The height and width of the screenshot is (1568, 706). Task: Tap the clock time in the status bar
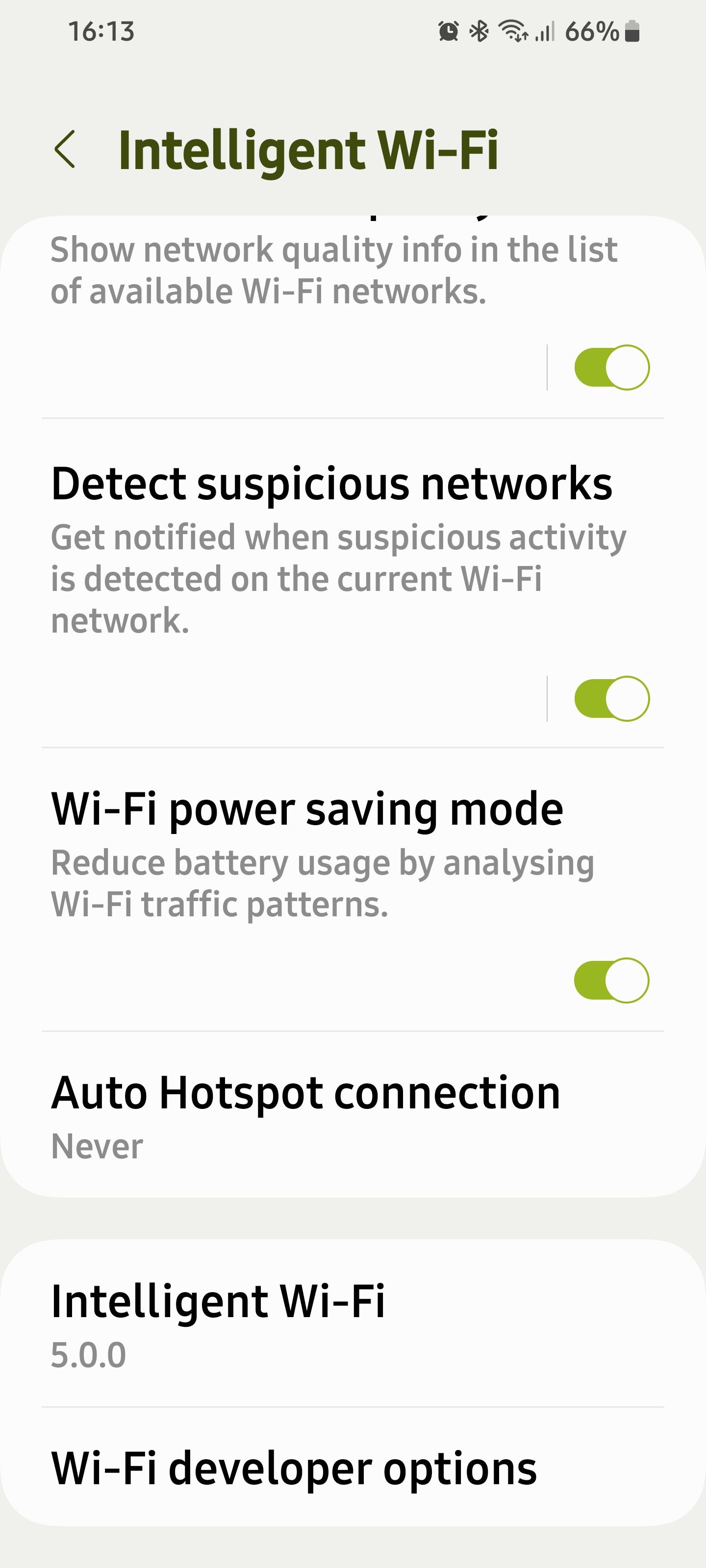tap(100, 32)
